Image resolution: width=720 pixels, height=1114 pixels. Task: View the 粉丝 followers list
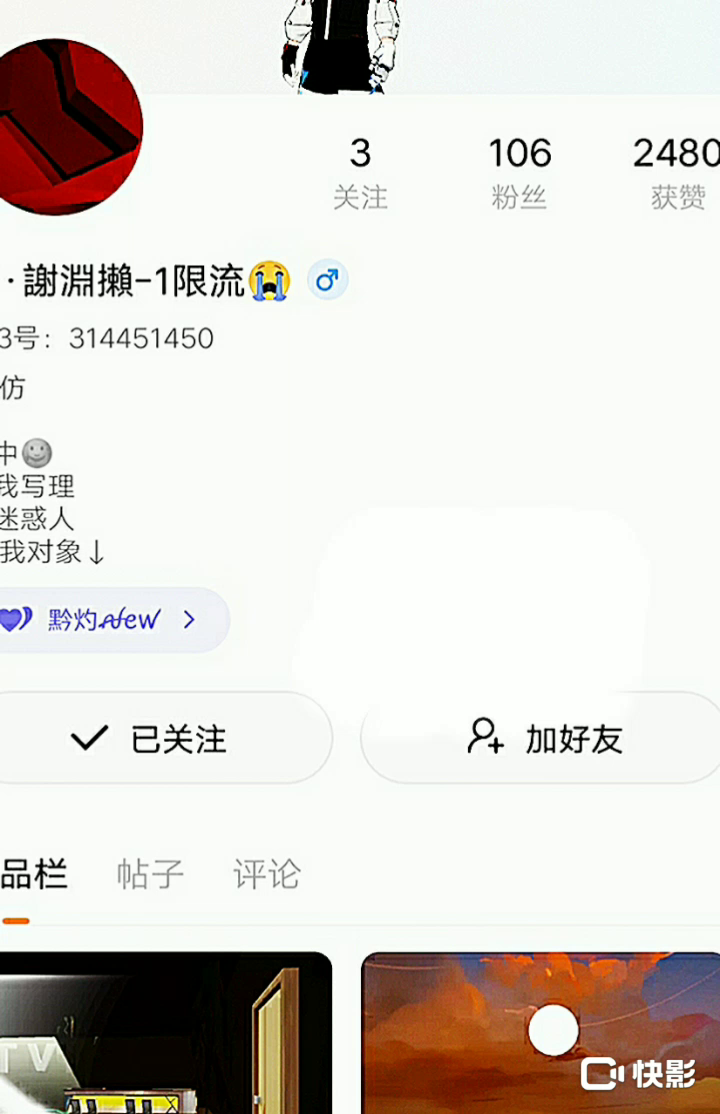pyautogui.click(x=519, y=173)
